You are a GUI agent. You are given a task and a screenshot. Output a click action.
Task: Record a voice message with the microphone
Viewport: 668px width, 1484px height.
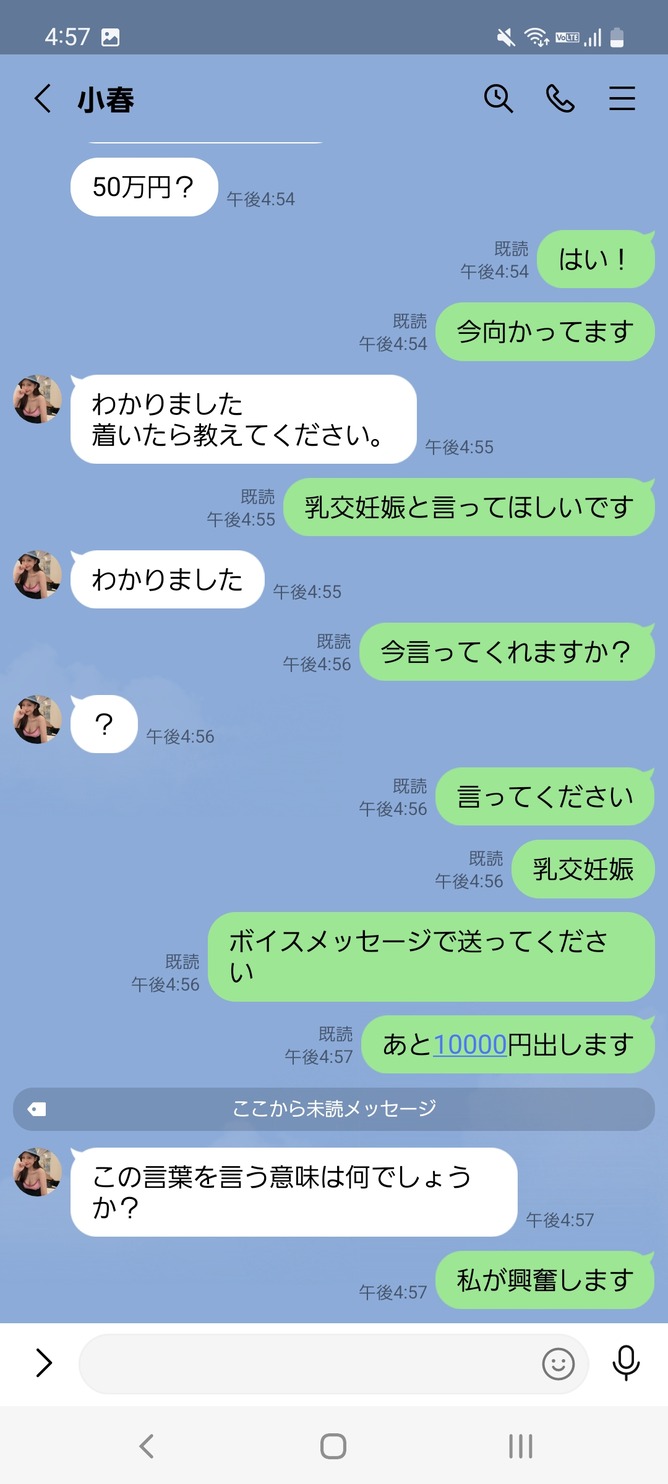coord(626,1363)
